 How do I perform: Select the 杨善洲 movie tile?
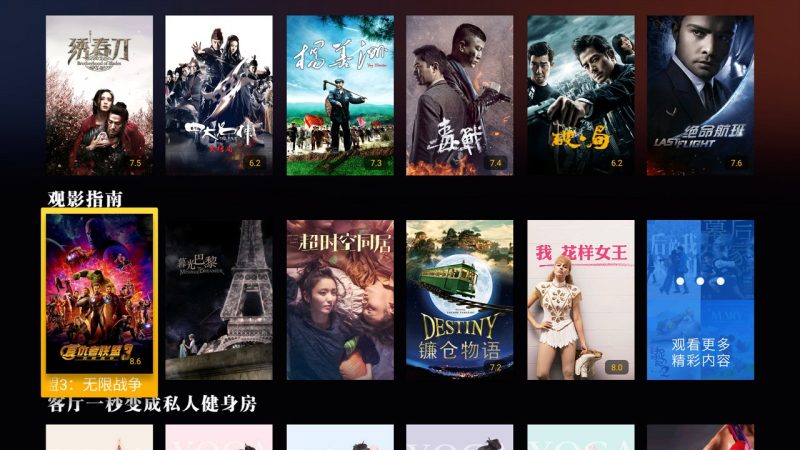click(340, 95)
